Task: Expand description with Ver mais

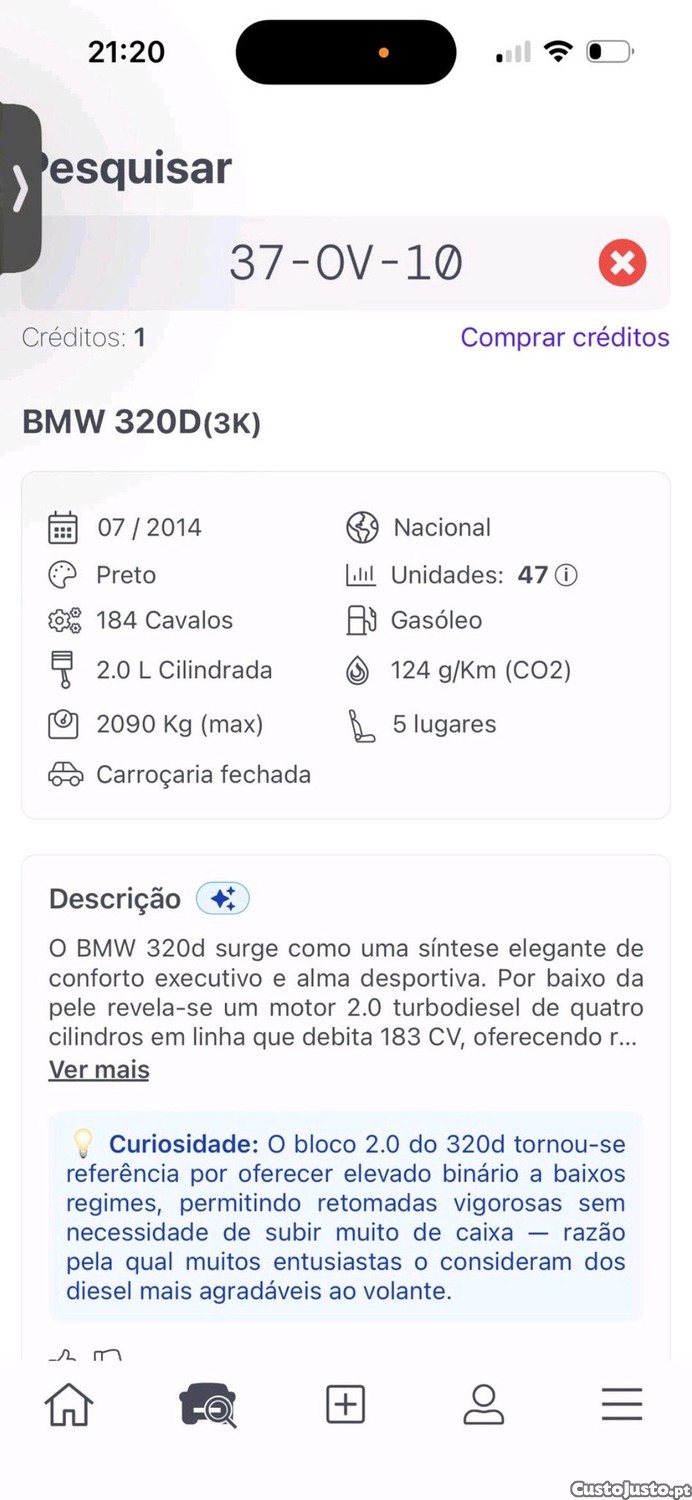Action: [x=99, y=1069]
